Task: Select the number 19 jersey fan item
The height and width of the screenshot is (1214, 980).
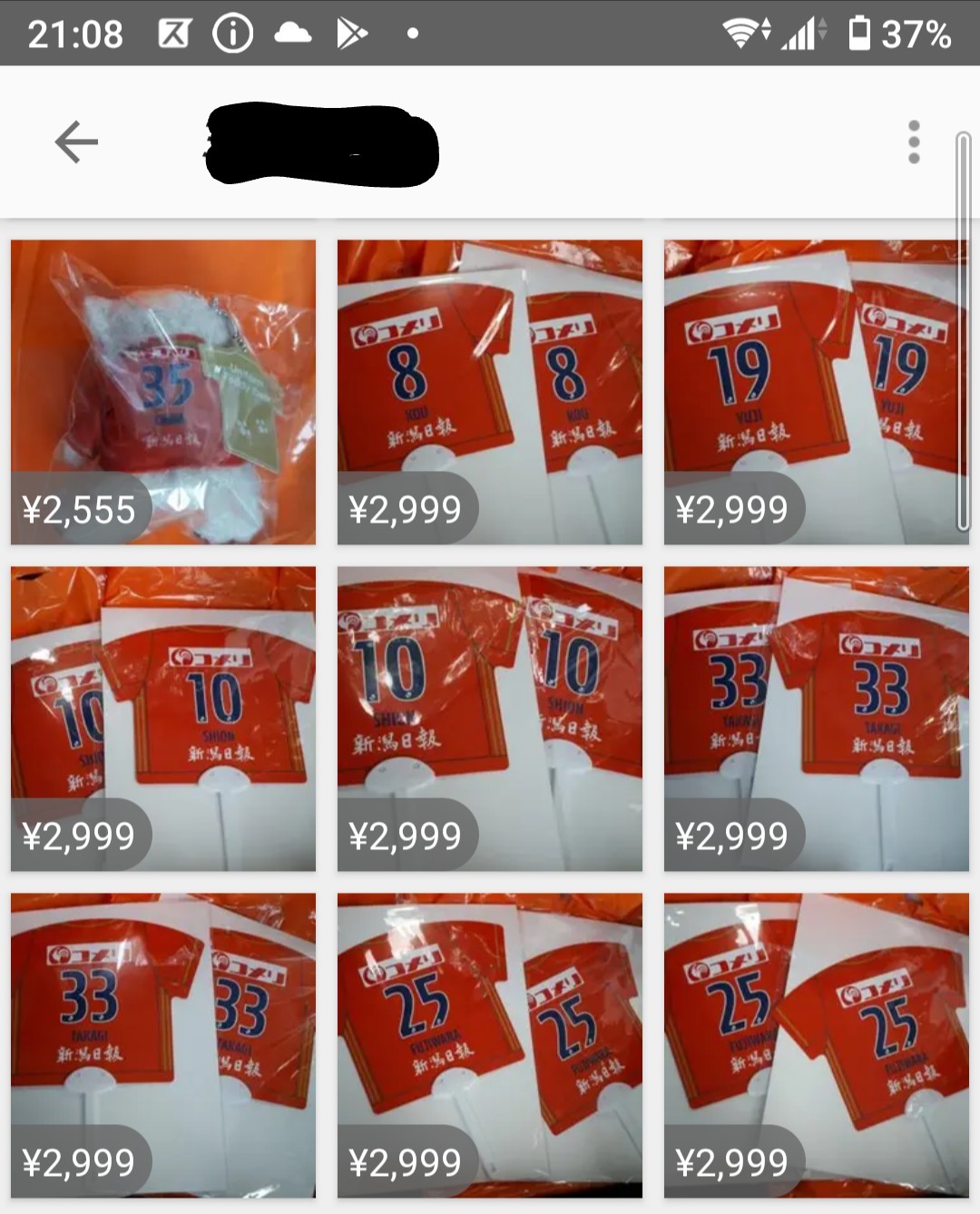Action: (815, 392)
